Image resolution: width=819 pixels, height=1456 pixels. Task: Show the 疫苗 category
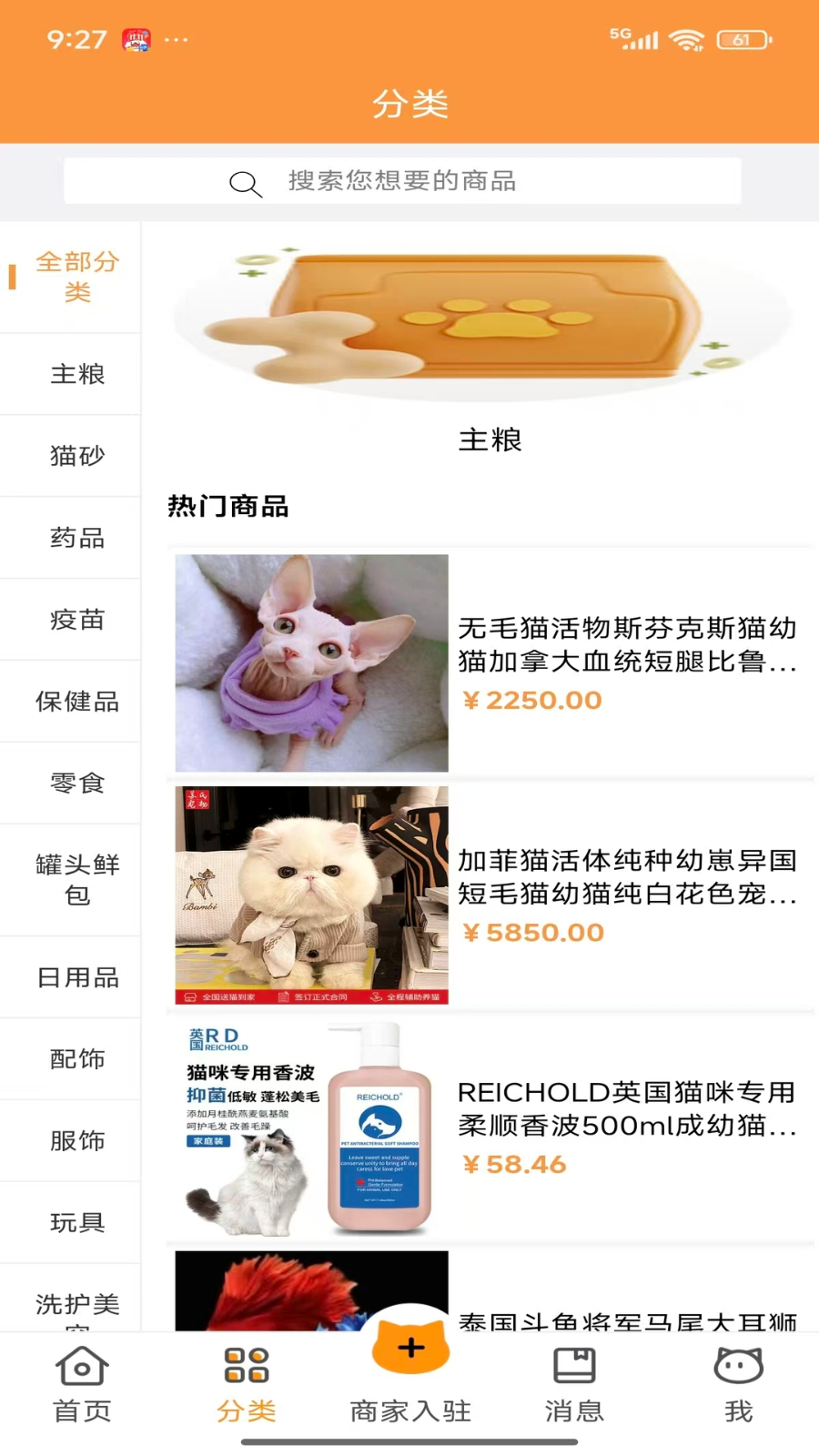77,620
